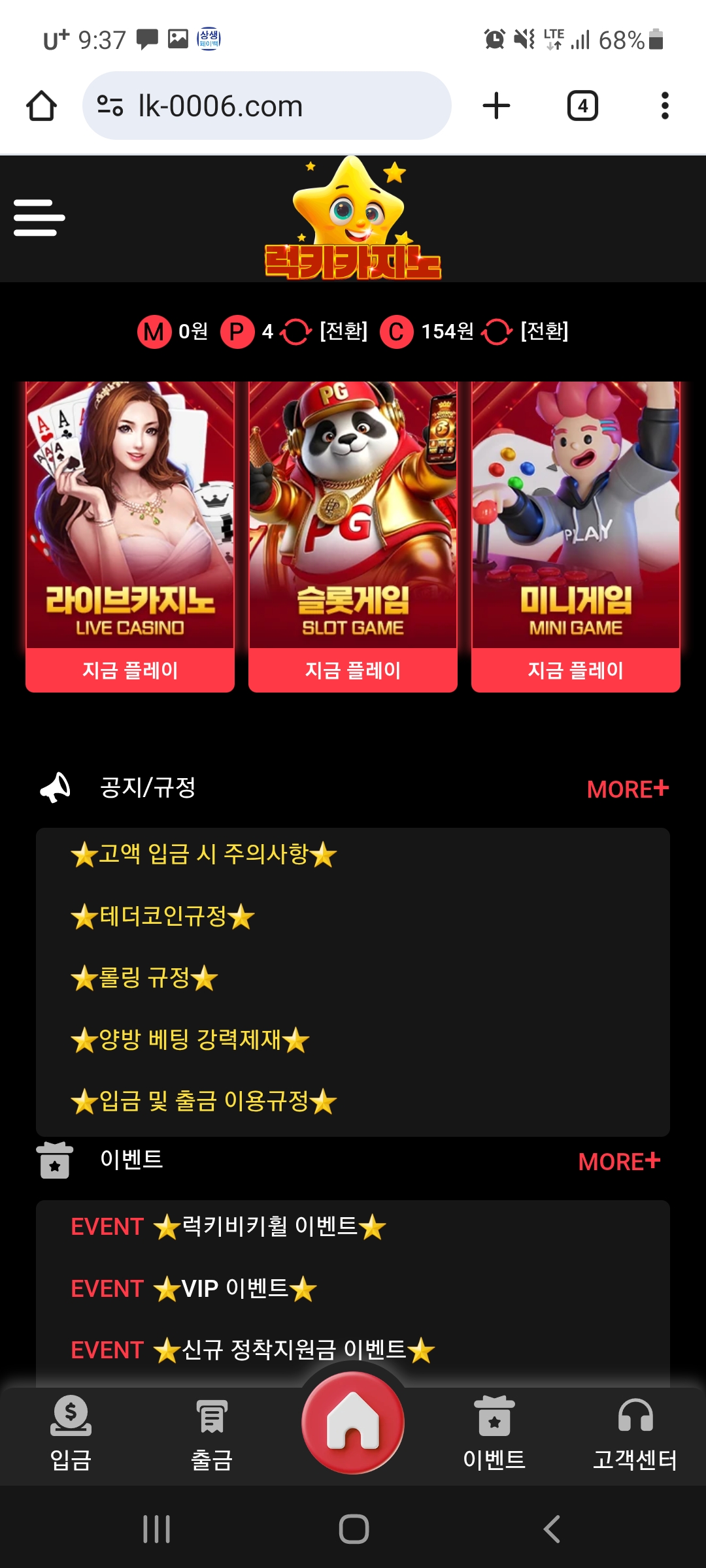Tap 전환 next to P points
The image size is (706, 1568).
coord(343,331)
